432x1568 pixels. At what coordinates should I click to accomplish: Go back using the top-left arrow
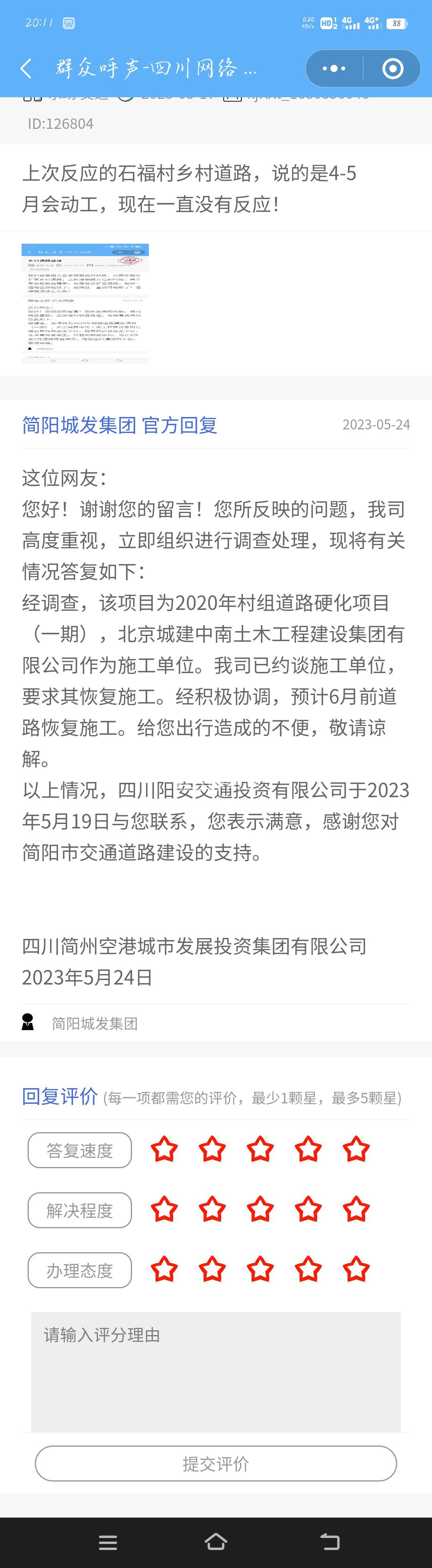[x=26, y=68]
